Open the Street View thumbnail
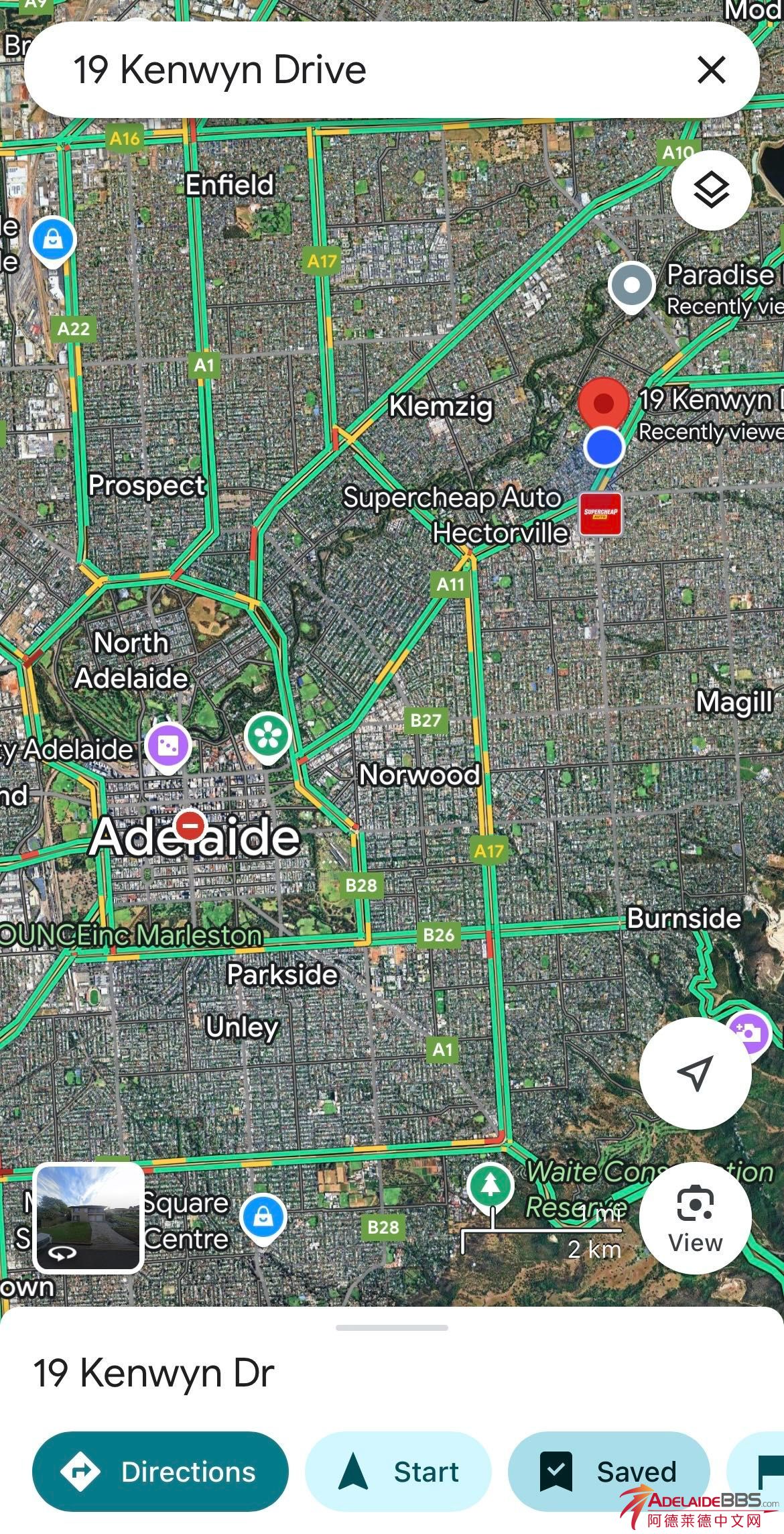This screenshot has width=784, height=1534. (88, 1218)
